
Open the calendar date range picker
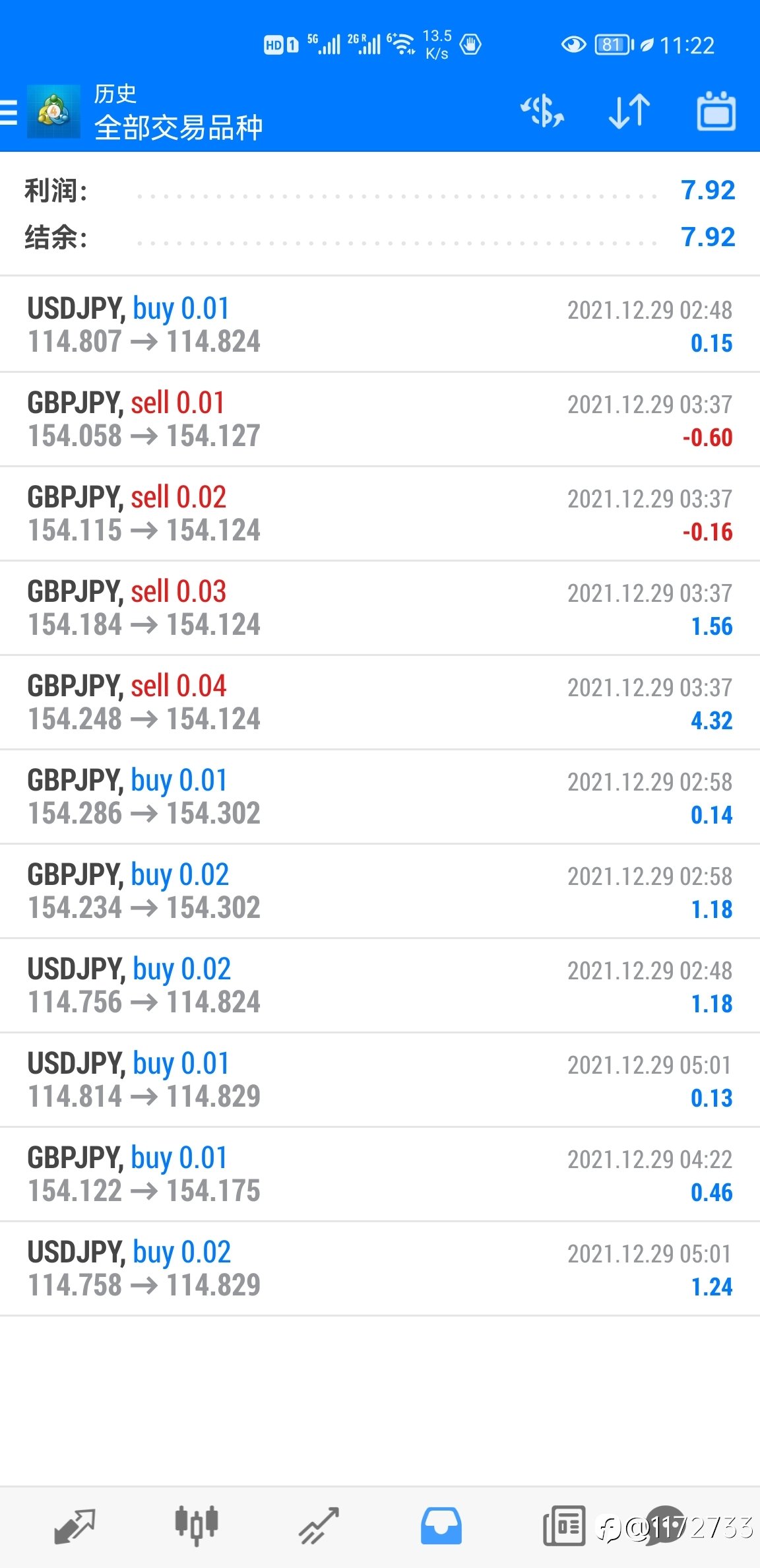tap(716, 112)
